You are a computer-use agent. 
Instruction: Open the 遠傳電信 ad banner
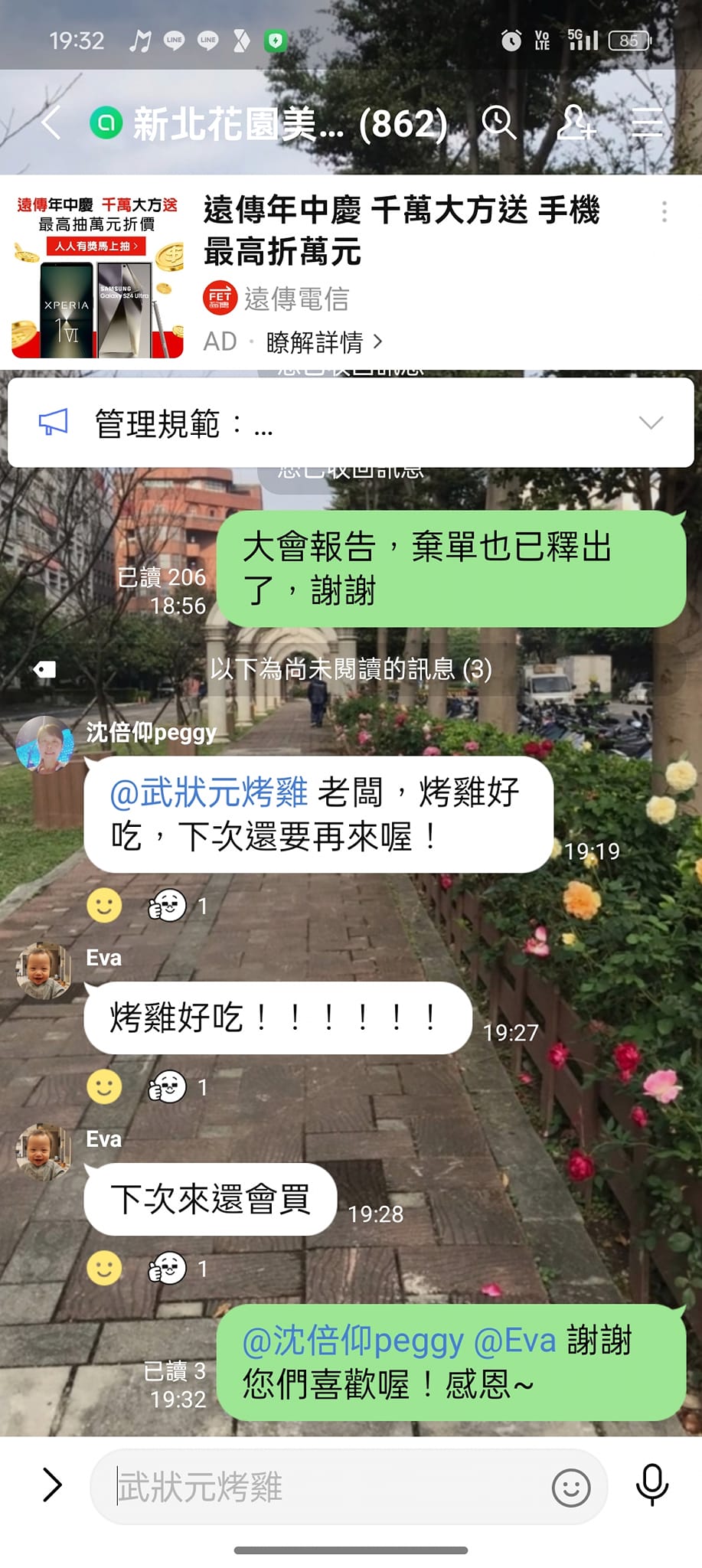(x=351, y=273)
